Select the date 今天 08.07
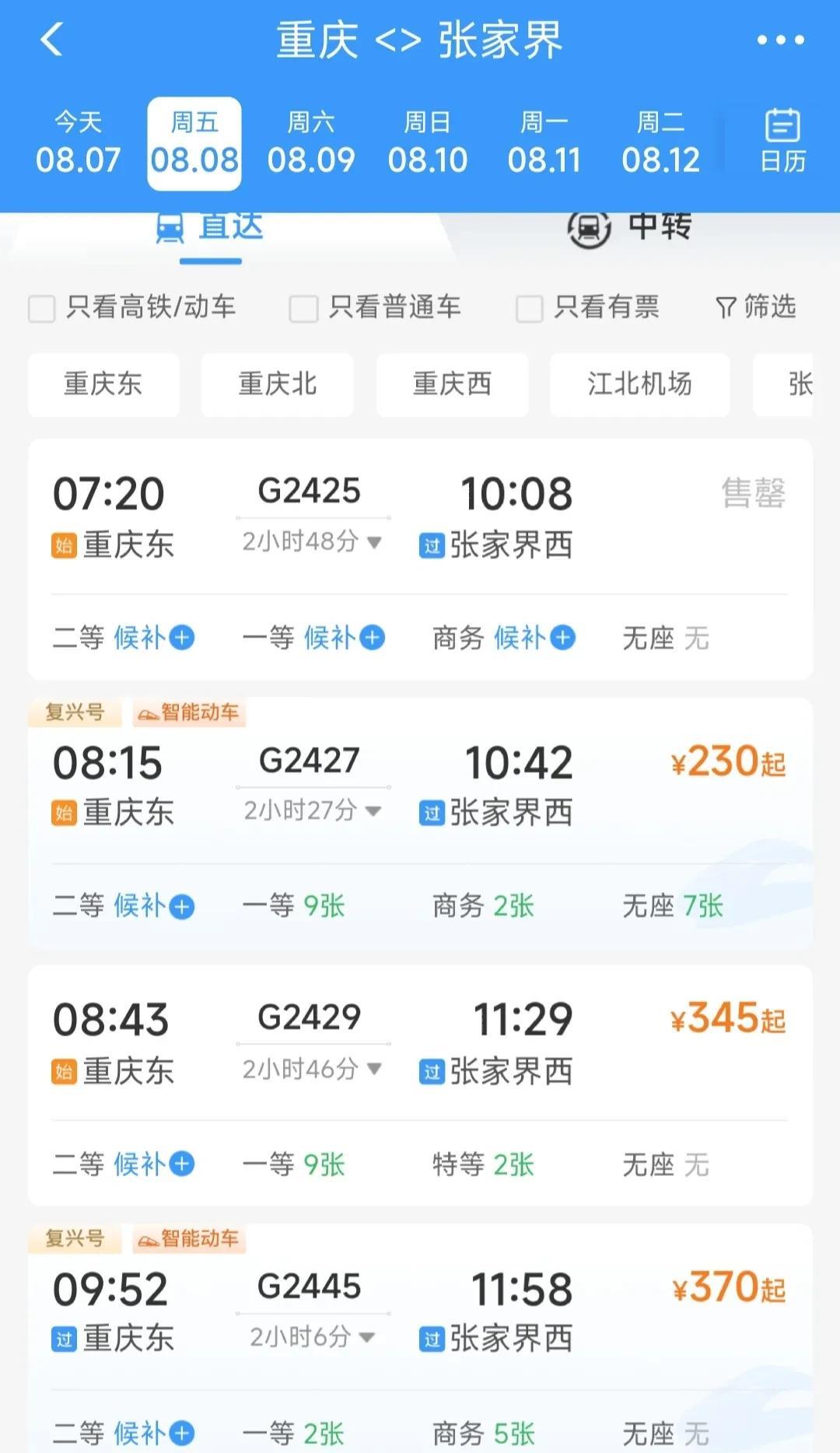 point(78,144)
